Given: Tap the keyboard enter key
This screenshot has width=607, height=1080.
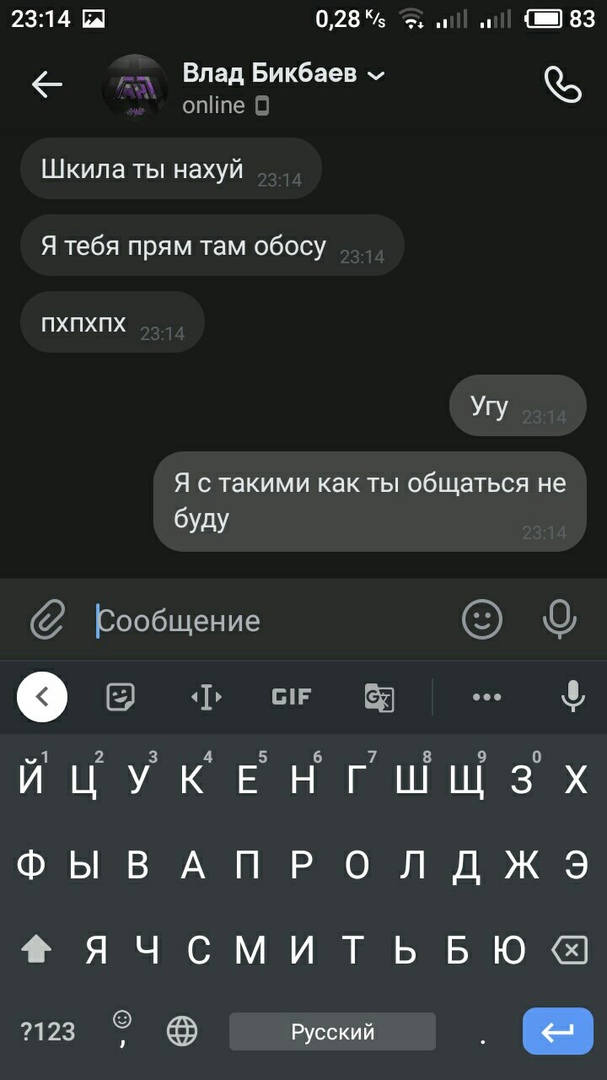Looking at the screenshot, I should (558, 1031).
